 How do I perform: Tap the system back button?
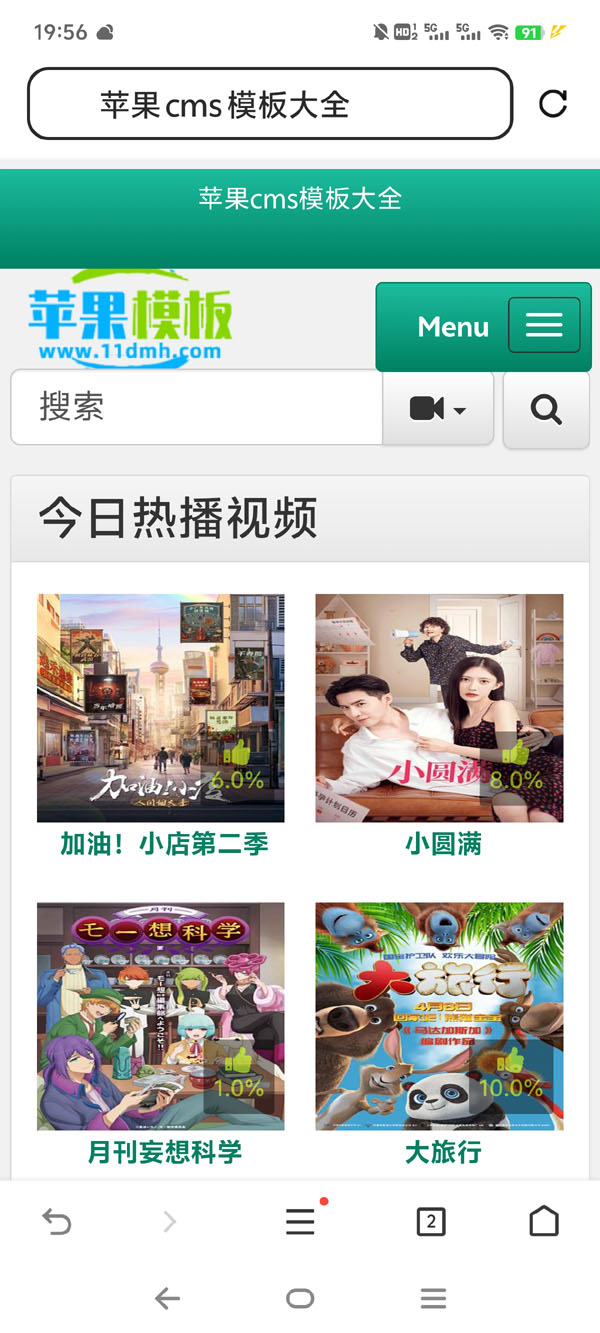[167, 1299]
